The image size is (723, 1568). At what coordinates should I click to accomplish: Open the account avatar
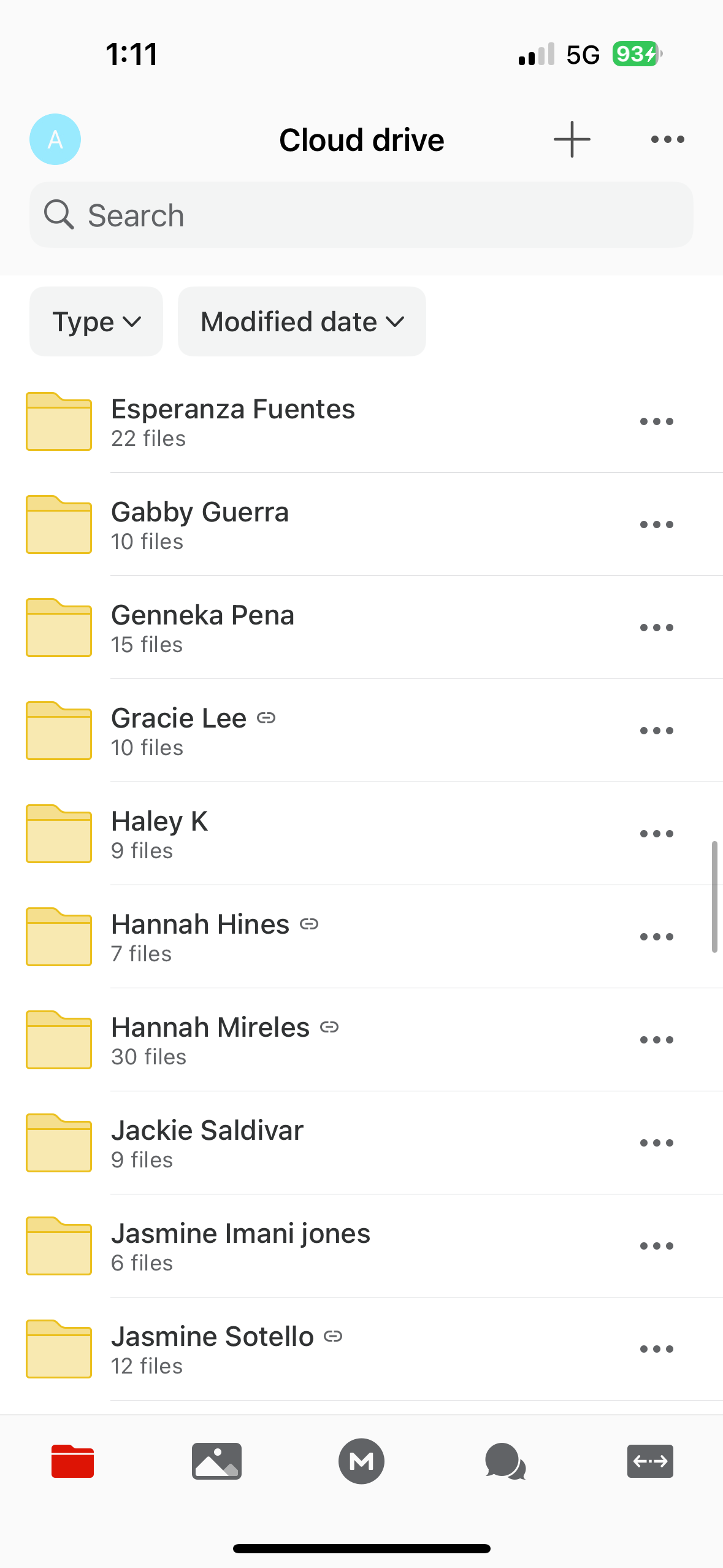coord(55,139)
